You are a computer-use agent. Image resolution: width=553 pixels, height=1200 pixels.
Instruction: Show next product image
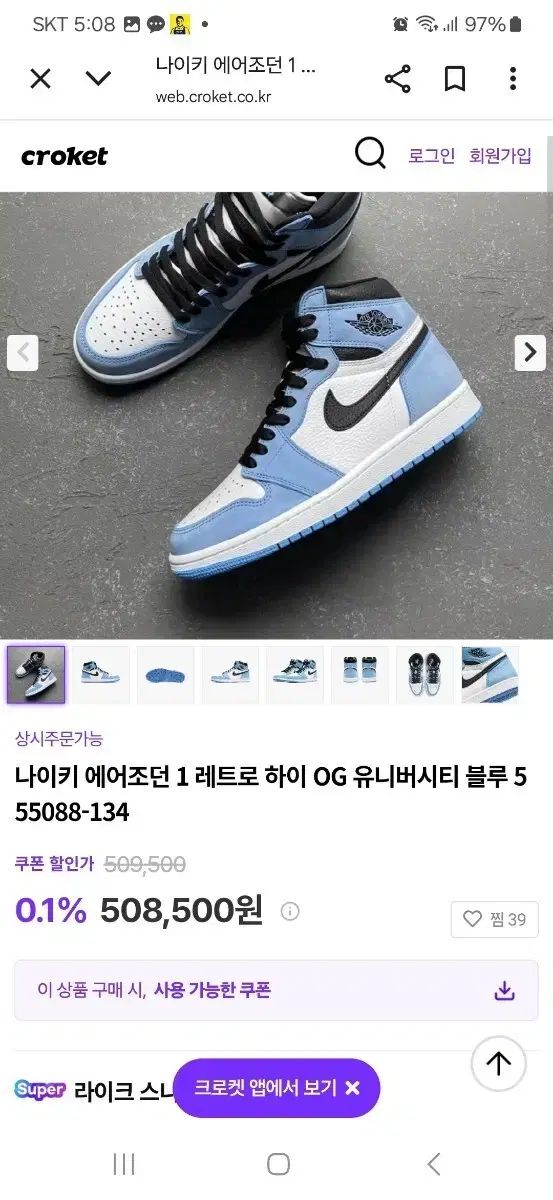click(x=530, y=352)
